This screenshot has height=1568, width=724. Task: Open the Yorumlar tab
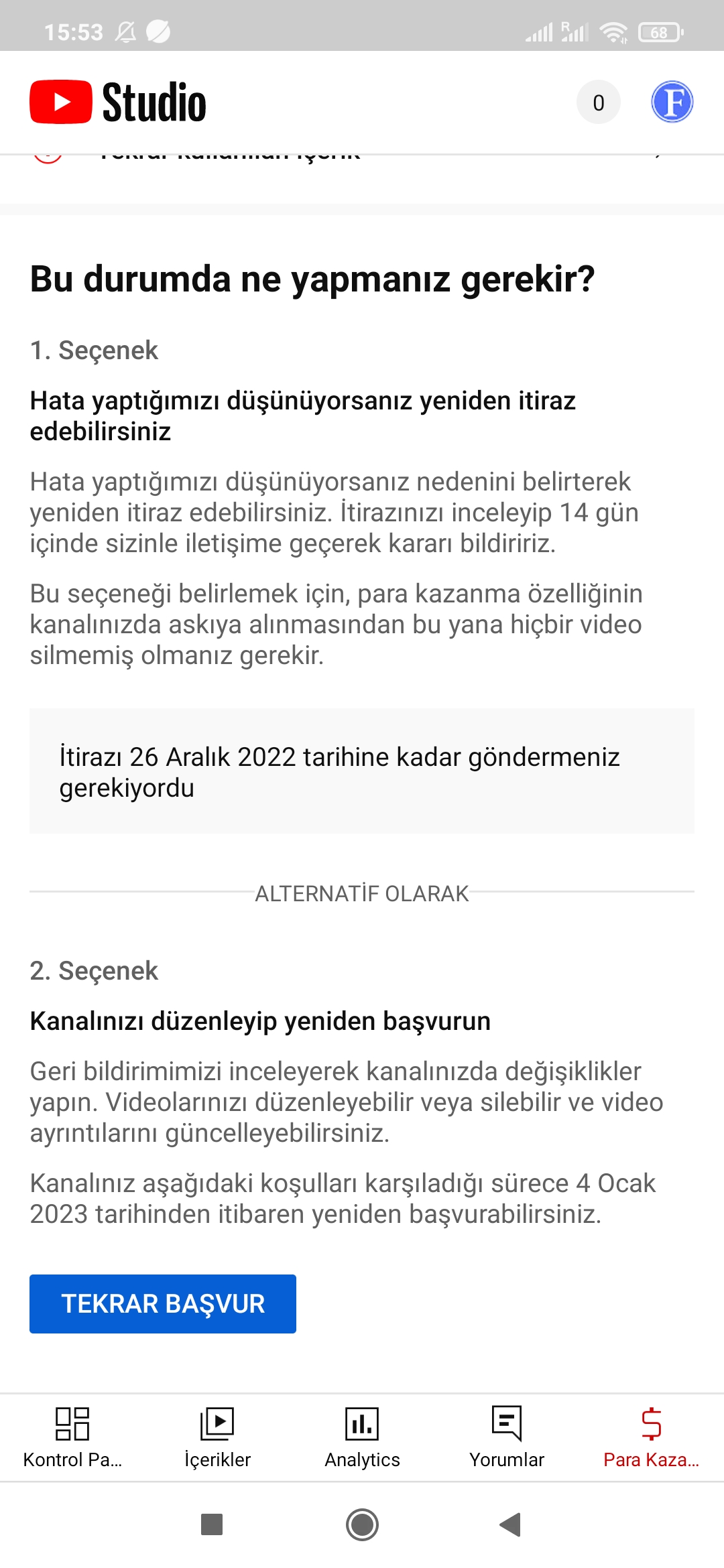(x=507, y=1437)
